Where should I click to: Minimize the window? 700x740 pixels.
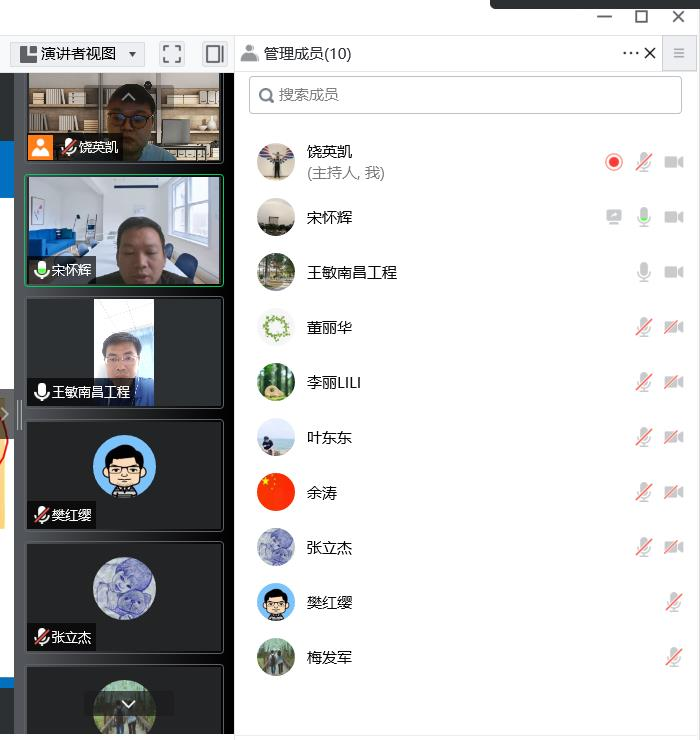click(604, 16)
